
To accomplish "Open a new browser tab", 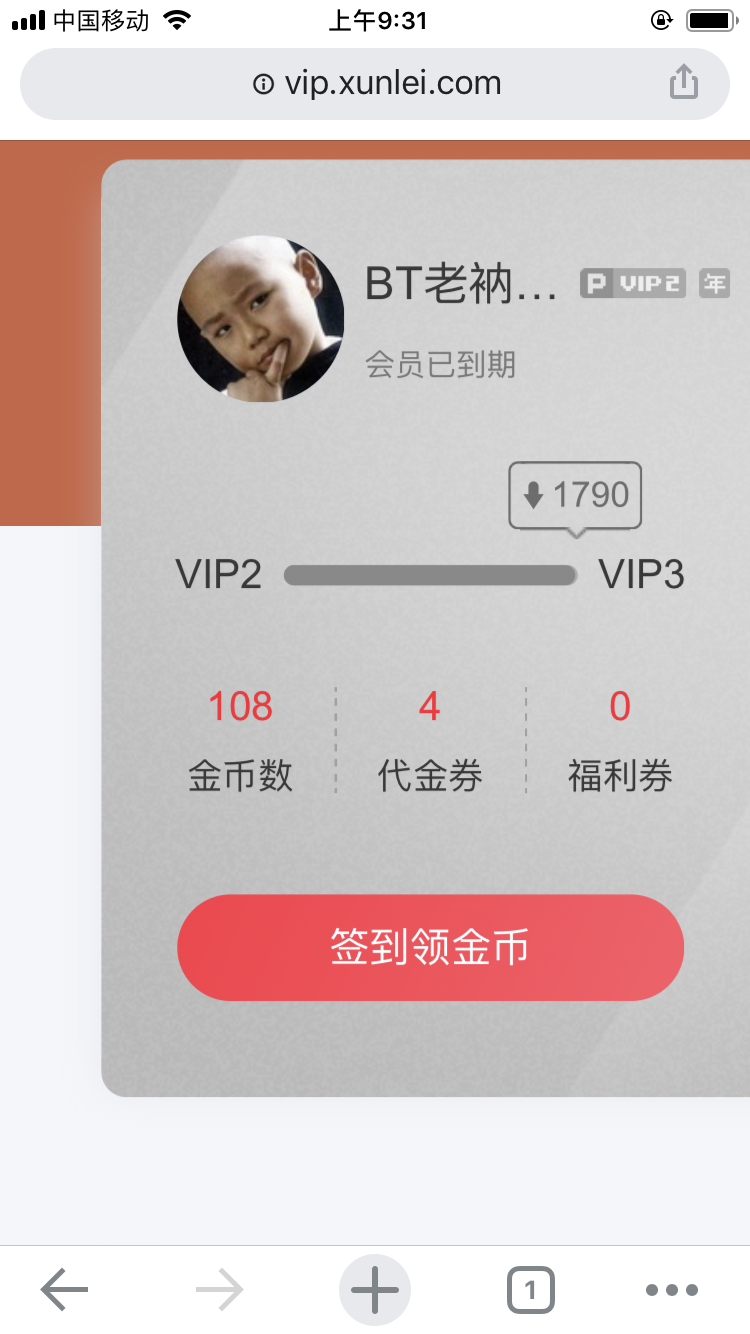I will 375,1290.
